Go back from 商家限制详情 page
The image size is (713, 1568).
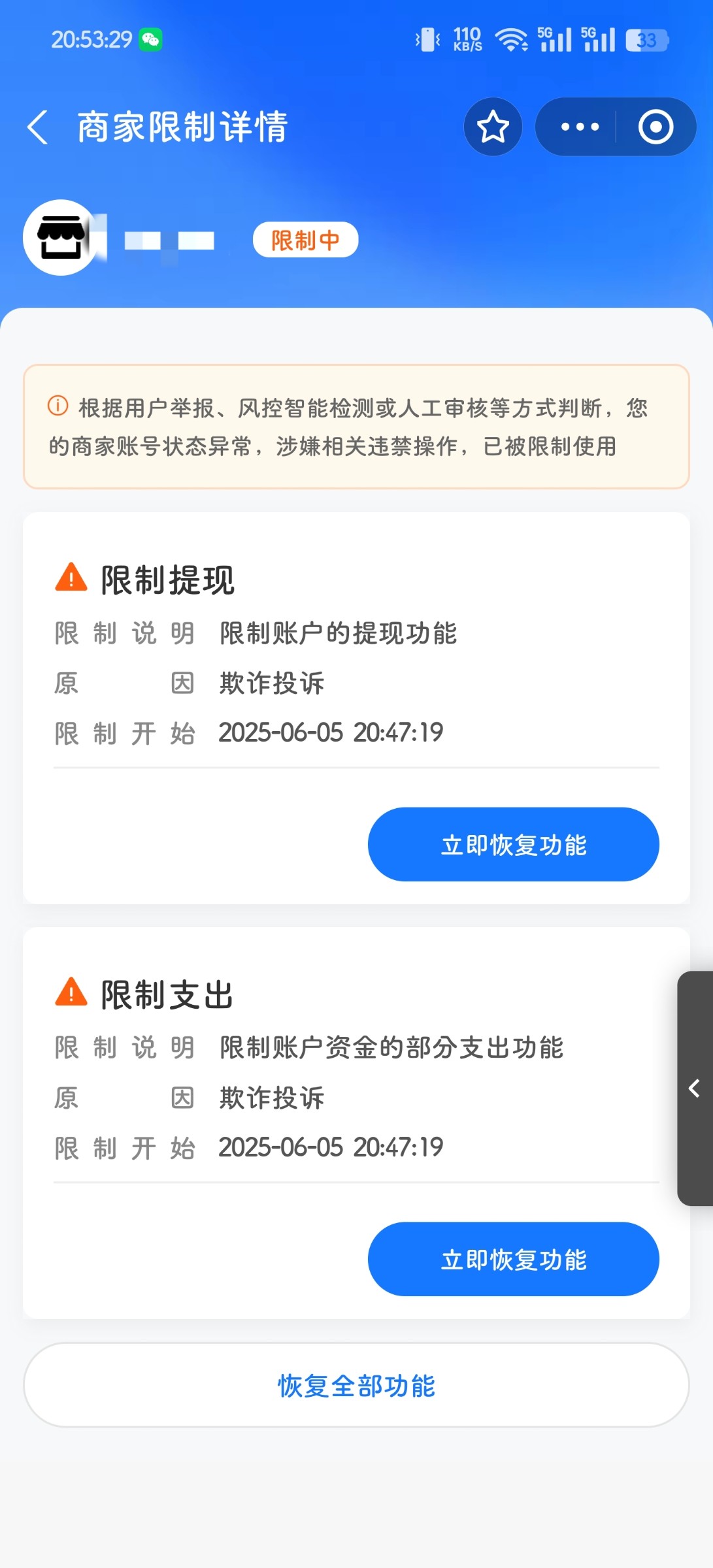click(x=38, y=127)
